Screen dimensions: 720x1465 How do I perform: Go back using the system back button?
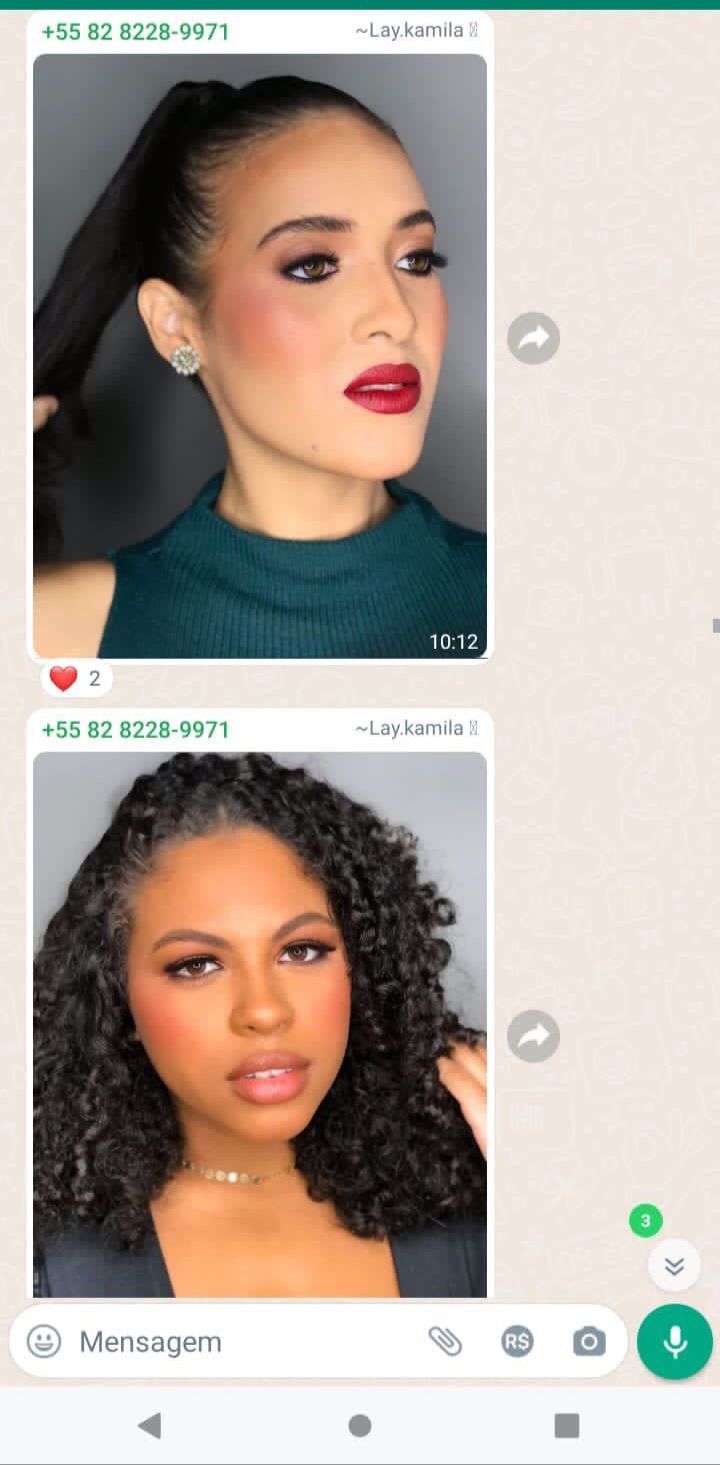tap(149, 1425)
